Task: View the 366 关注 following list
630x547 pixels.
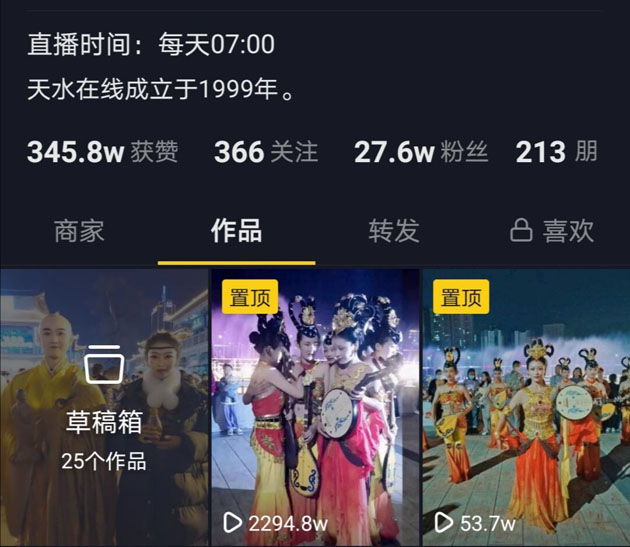Action: click(266, 152)
